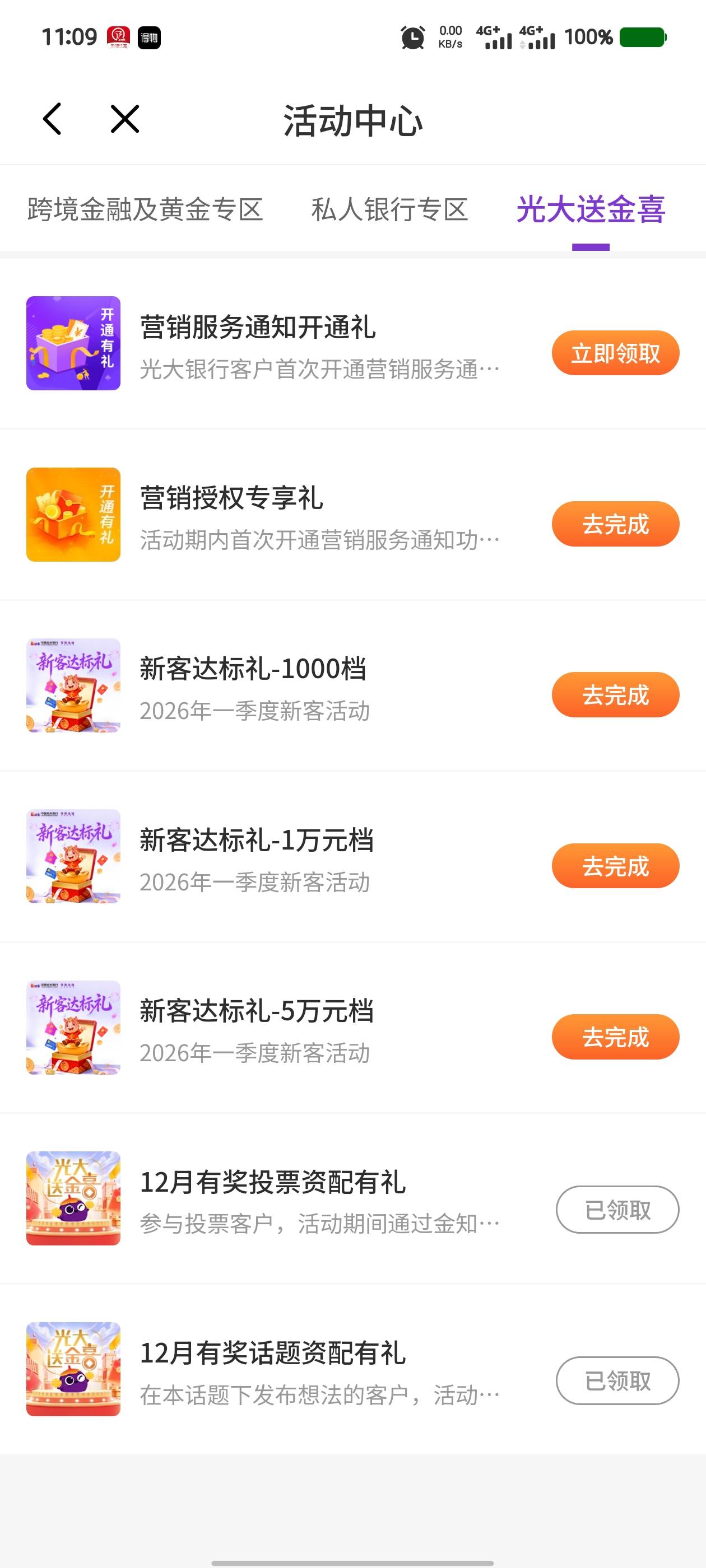706x1568 pixels.
Task: Tap 去完成 for 新客达标礼-5万元档
Action: 615,1037
